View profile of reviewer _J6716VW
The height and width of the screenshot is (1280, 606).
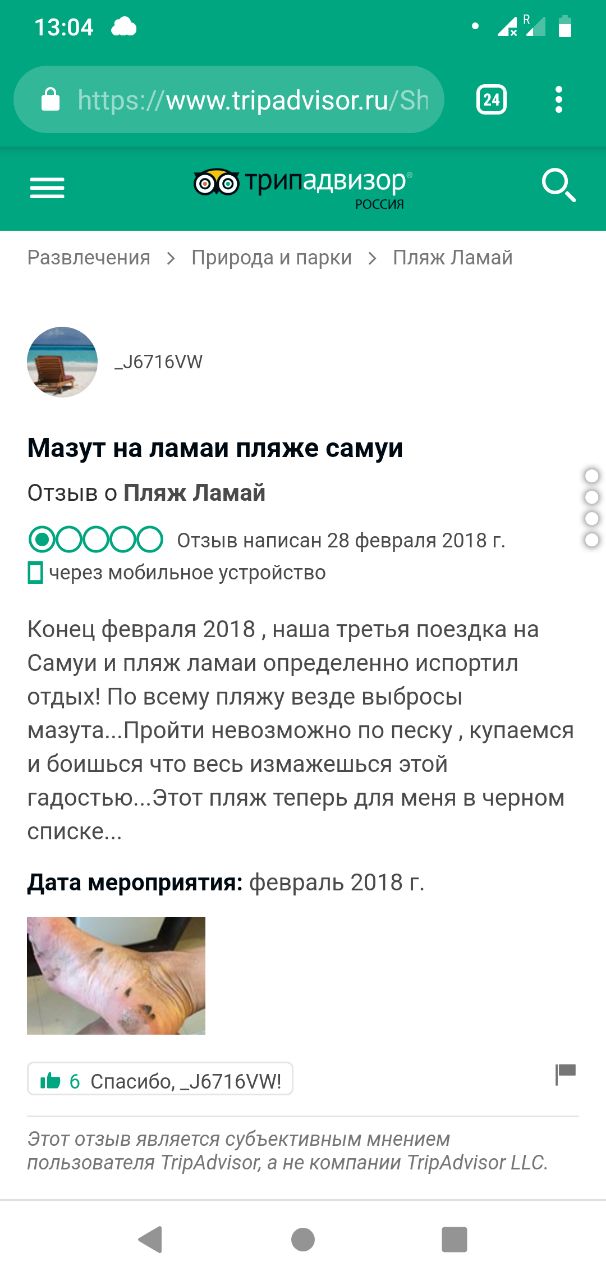62,362
